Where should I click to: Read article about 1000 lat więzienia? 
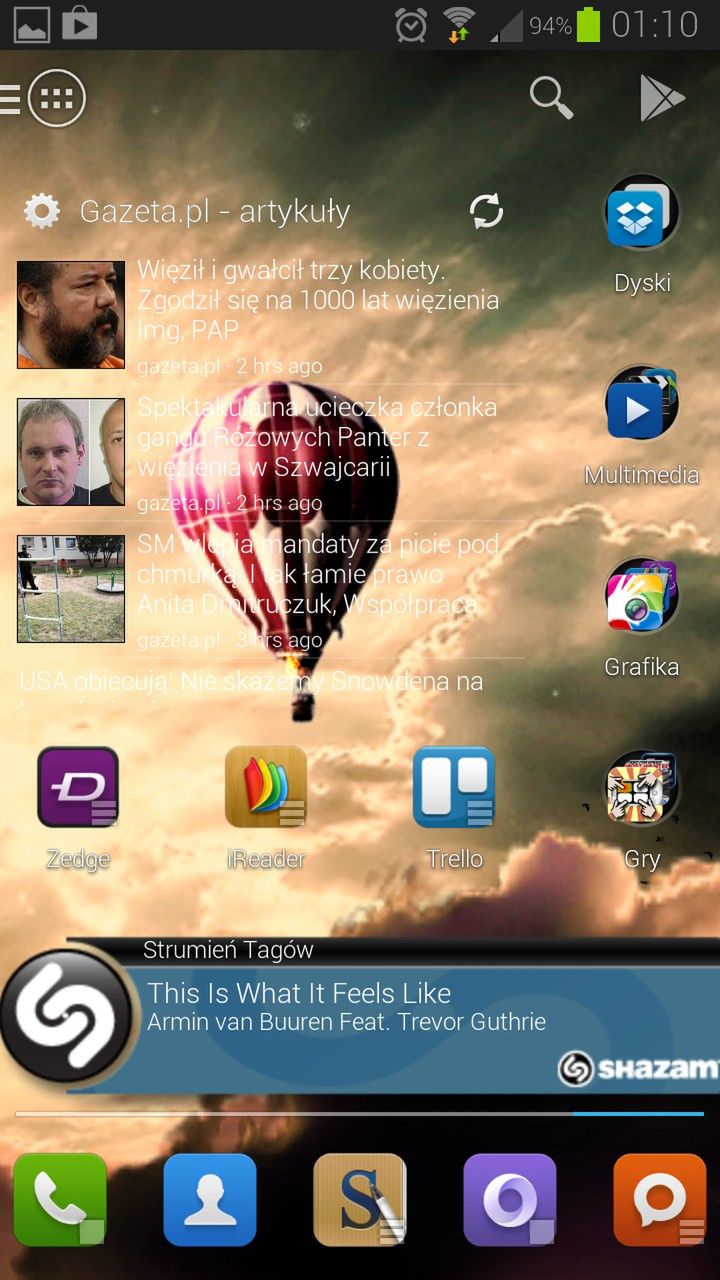click(x=317, y=299)
